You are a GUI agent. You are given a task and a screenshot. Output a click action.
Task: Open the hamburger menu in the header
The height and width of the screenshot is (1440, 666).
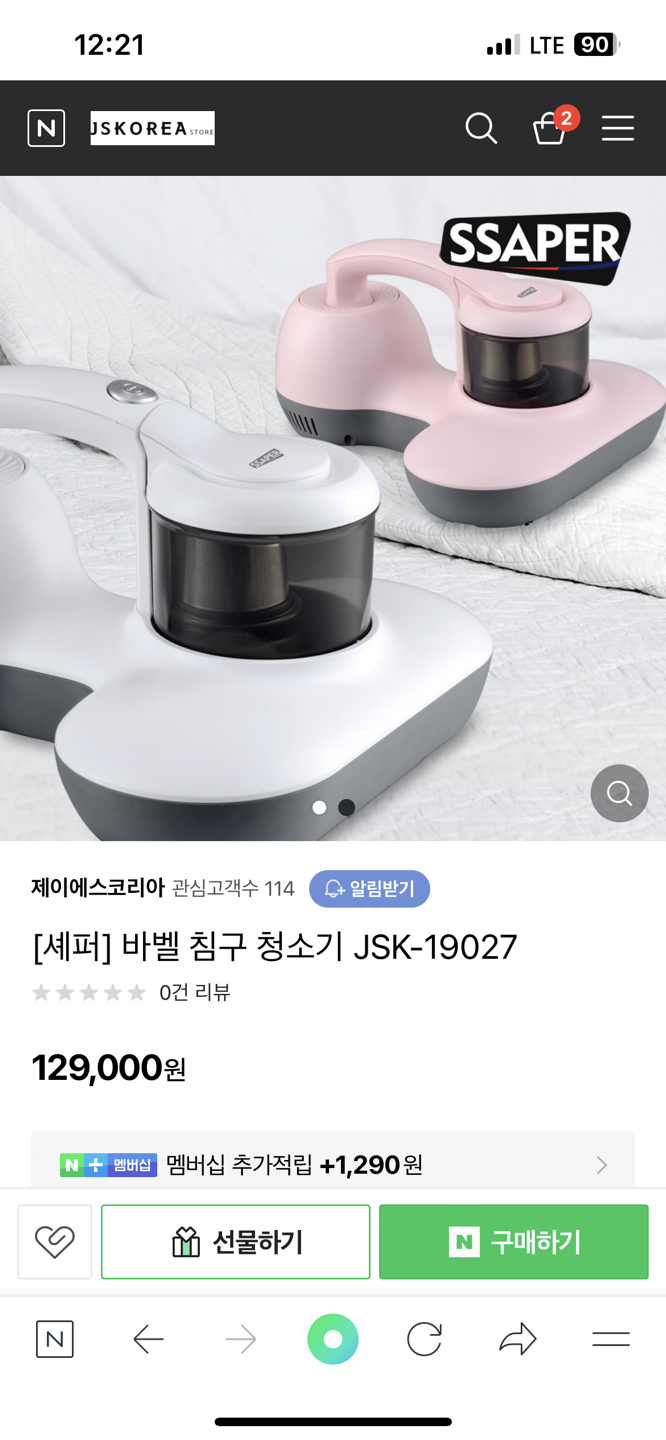[x=617, y=128]
